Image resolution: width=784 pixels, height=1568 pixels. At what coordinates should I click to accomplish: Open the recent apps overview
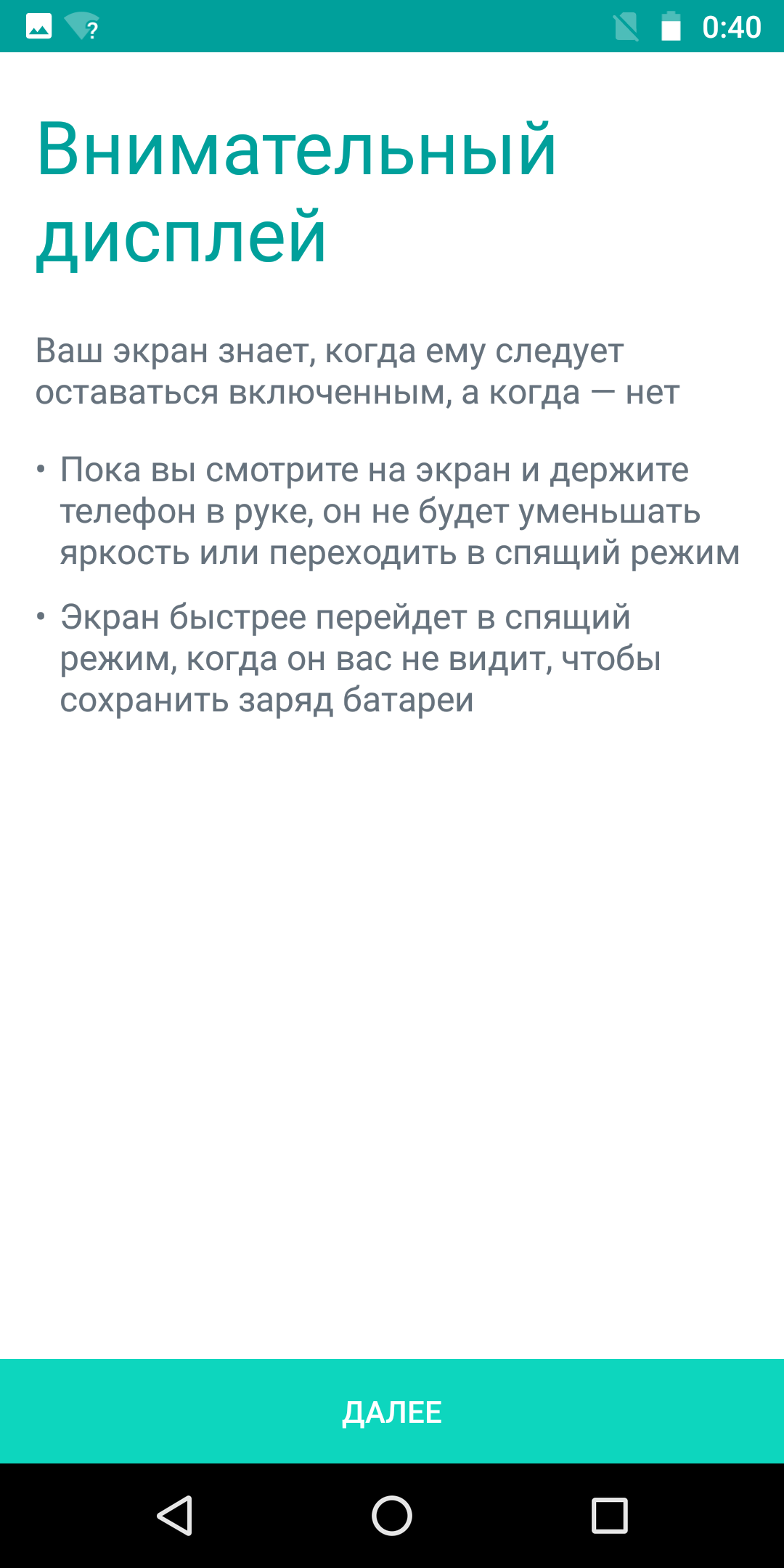coord(610,1516)
